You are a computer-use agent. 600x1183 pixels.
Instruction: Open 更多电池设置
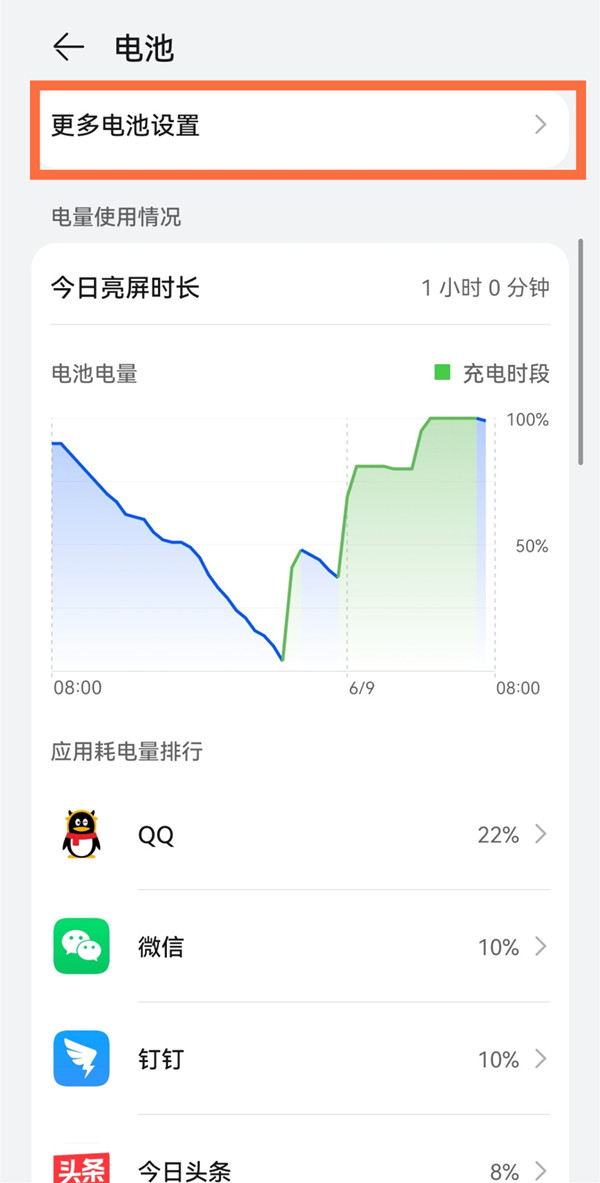tap(300, 126)
